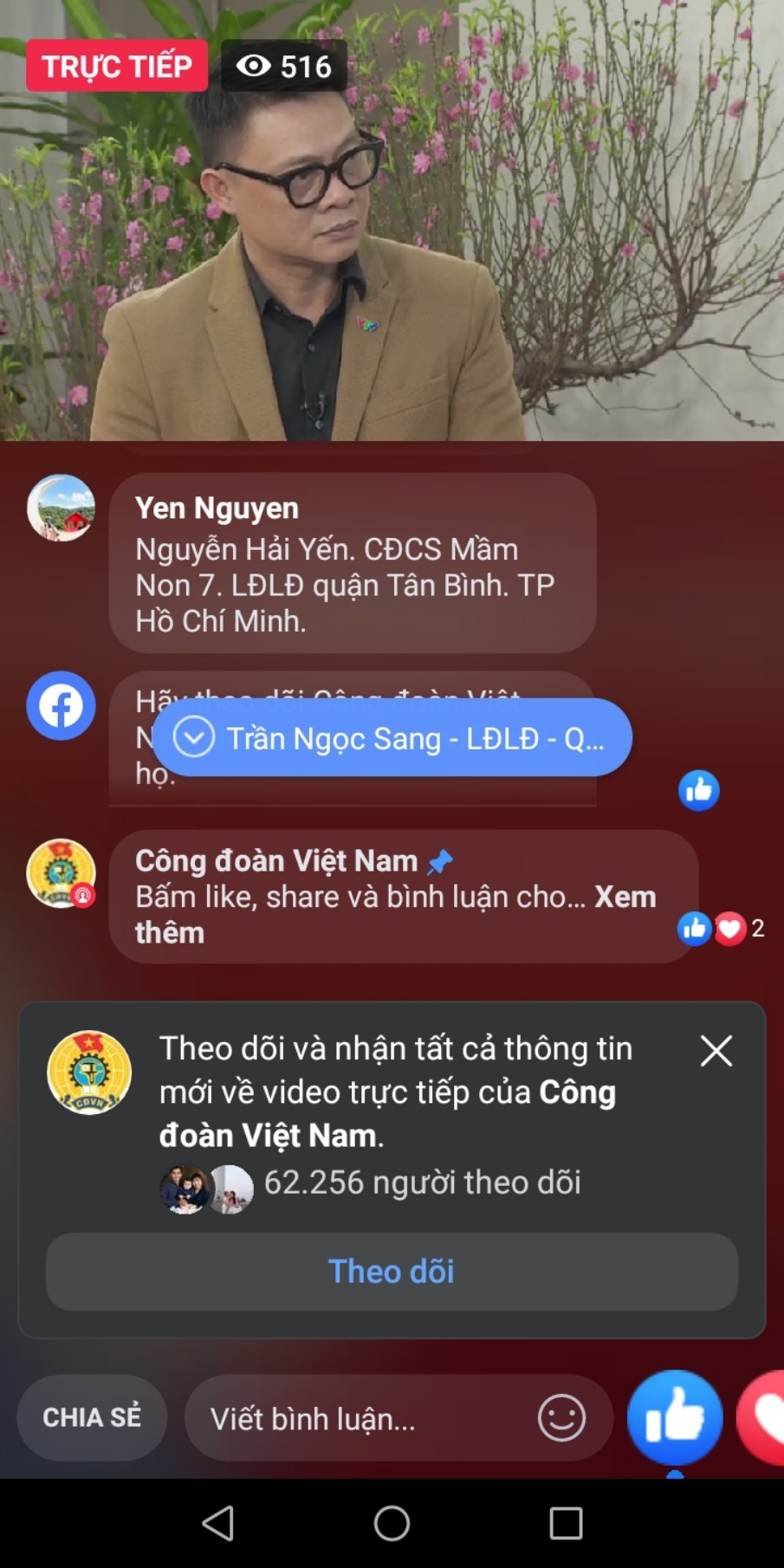This screenshot has height=1568, width=784.
Task: Go back with the system back button
Action: click(x=217, y=1522)
